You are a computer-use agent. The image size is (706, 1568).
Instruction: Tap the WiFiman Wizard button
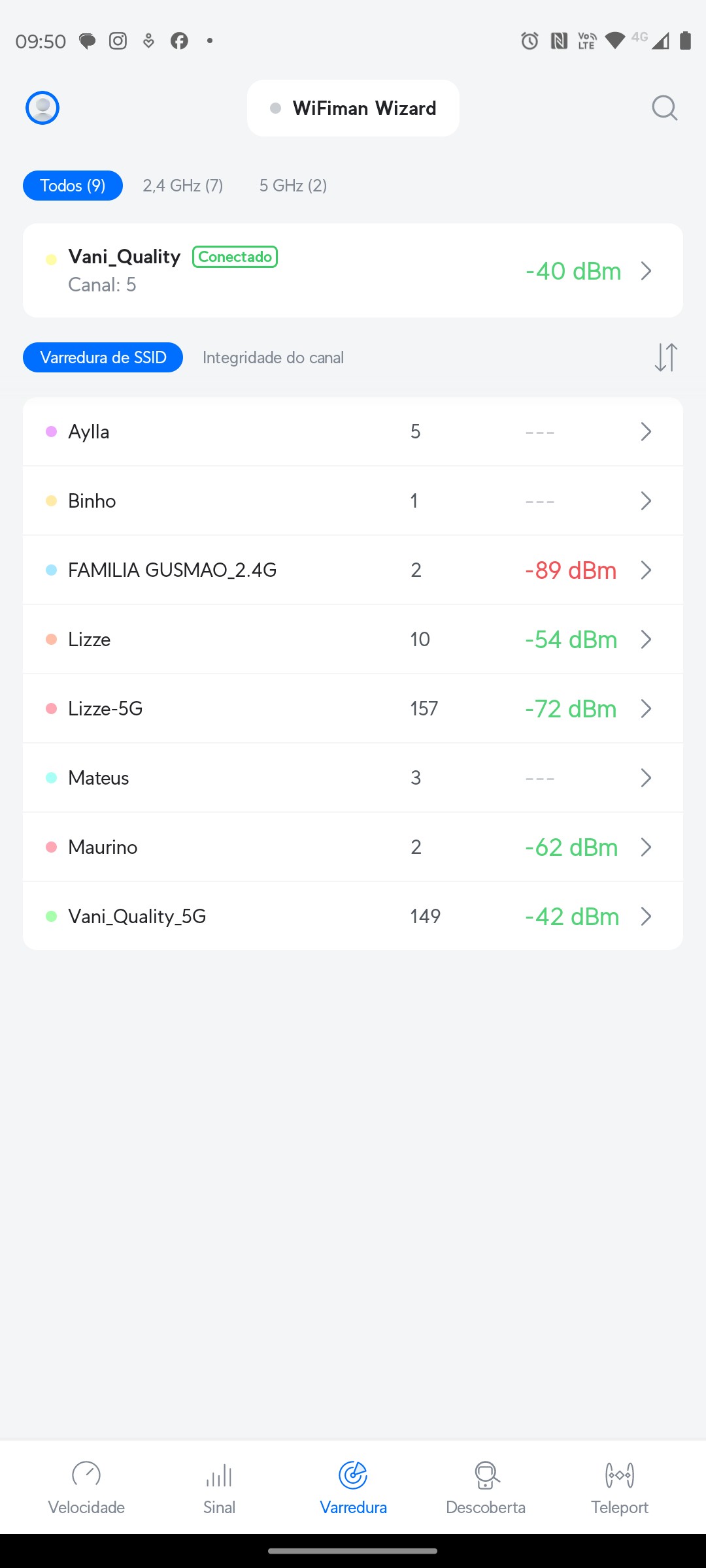pos(353,108)
